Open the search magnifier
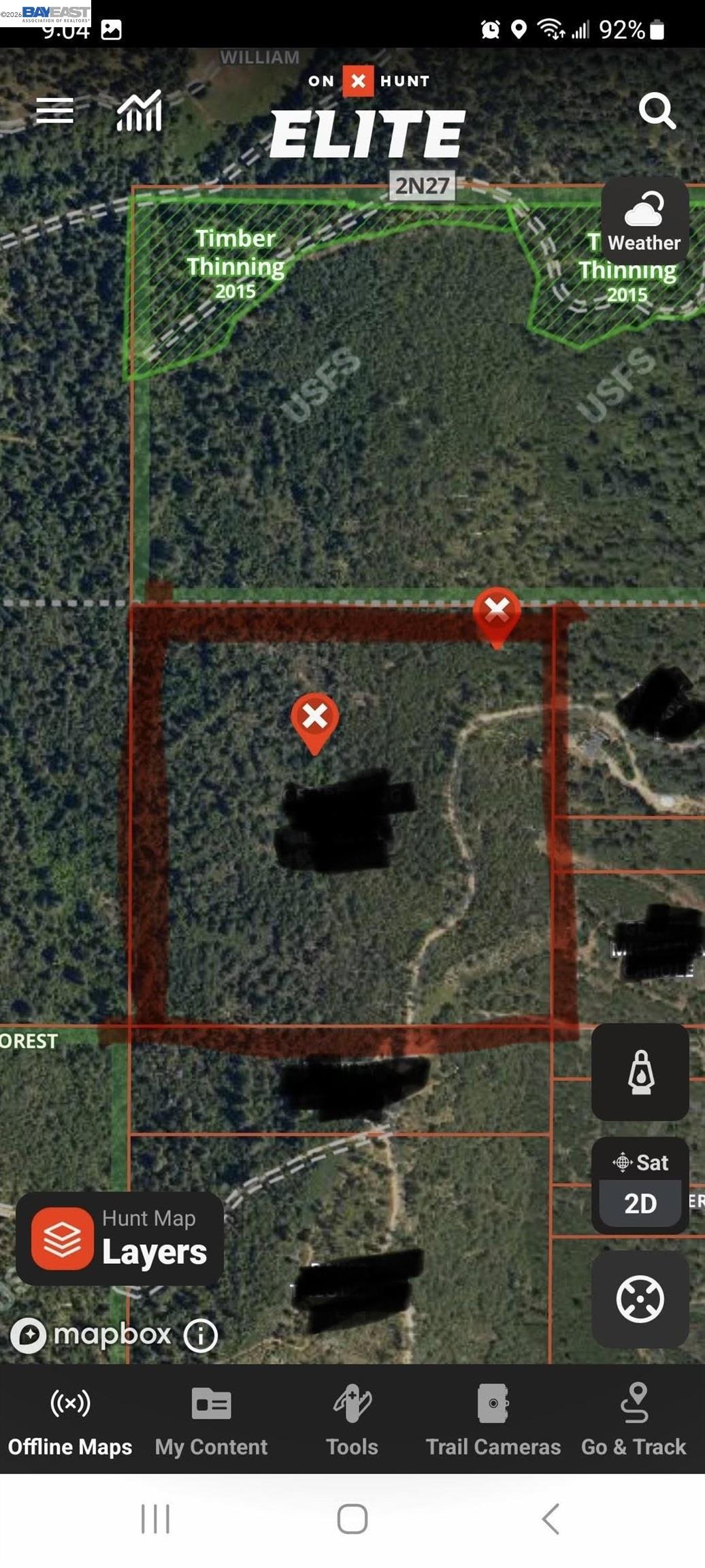The width and height of the screenshot is (705, 1568). pos(657,111)
